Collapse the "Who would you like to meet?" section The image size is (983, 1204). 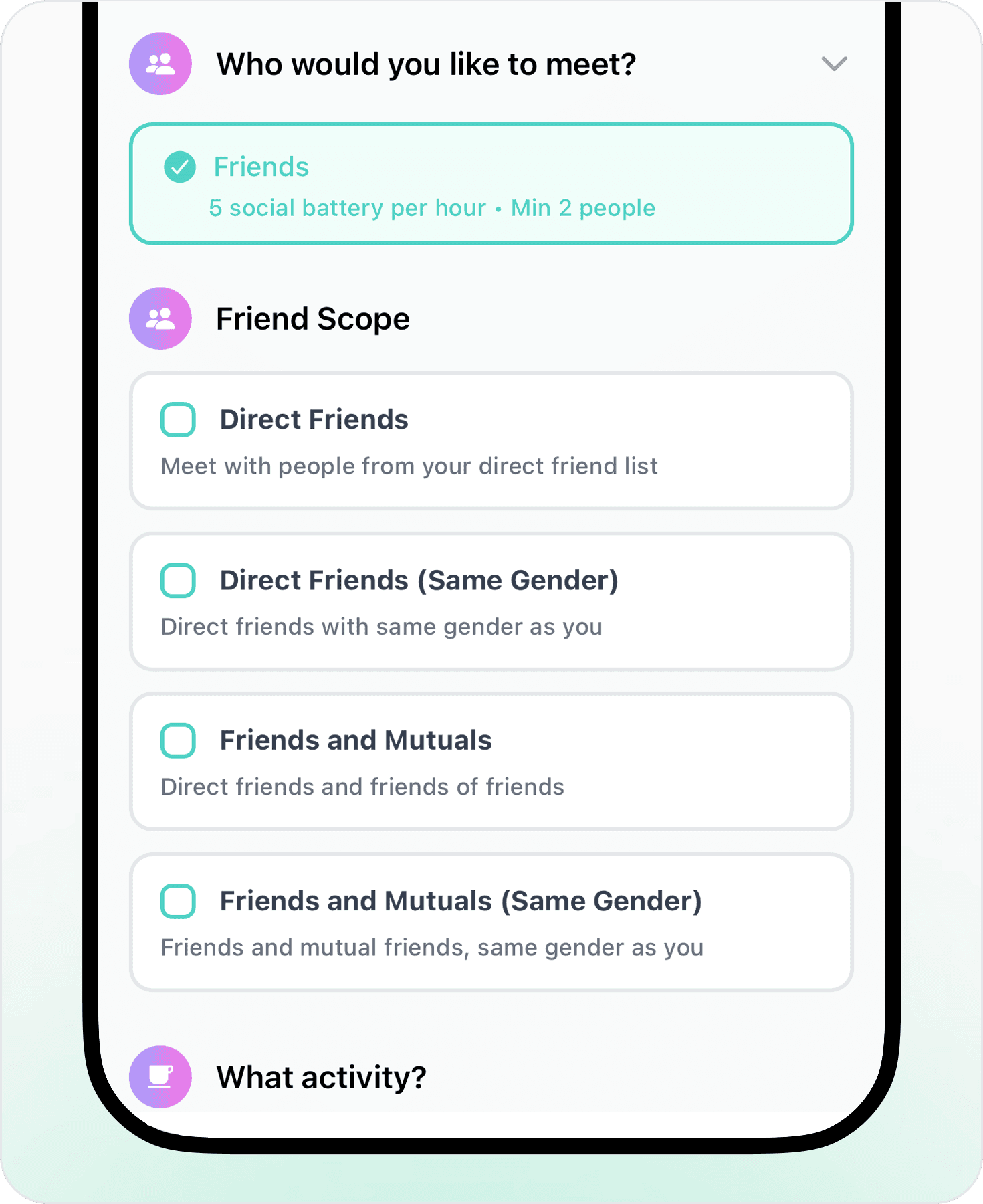click(833, 64)
